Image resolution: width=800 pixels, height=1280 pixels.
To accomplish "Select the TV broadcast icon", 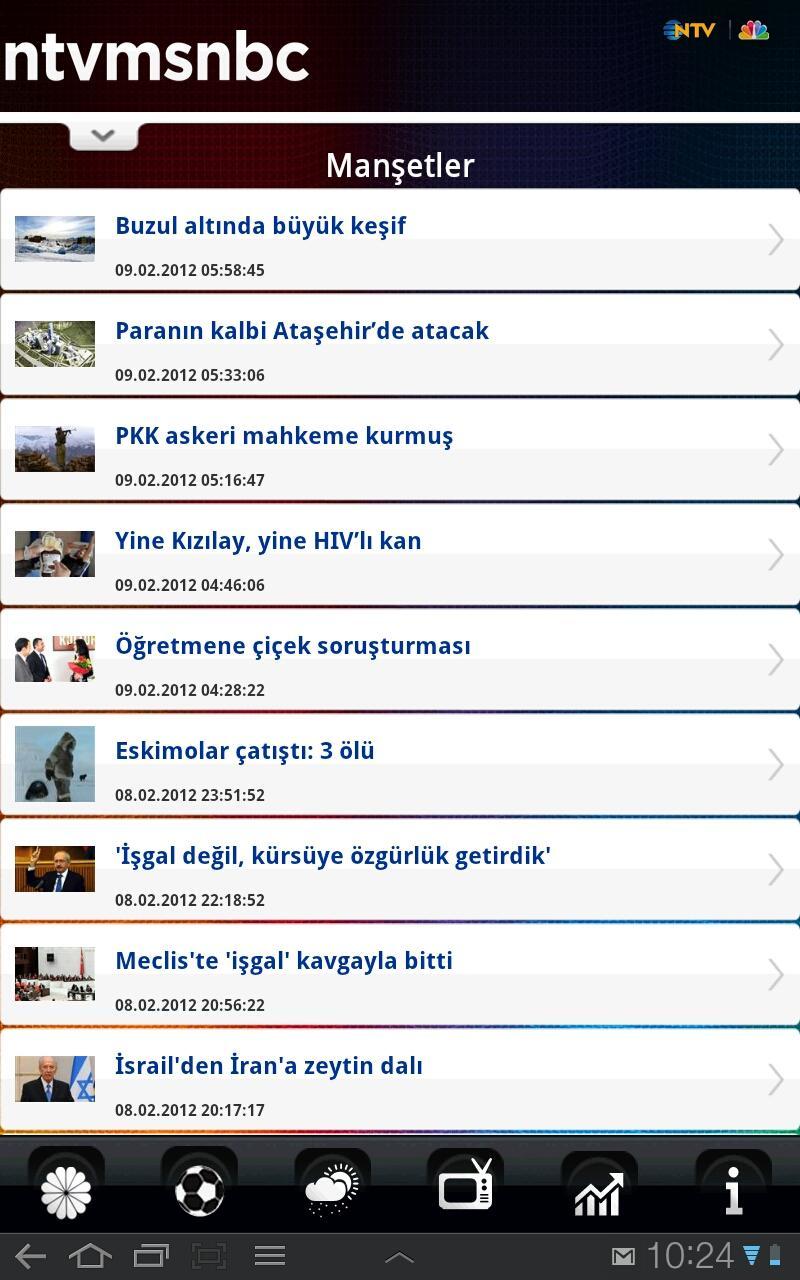I will 466,1188.
